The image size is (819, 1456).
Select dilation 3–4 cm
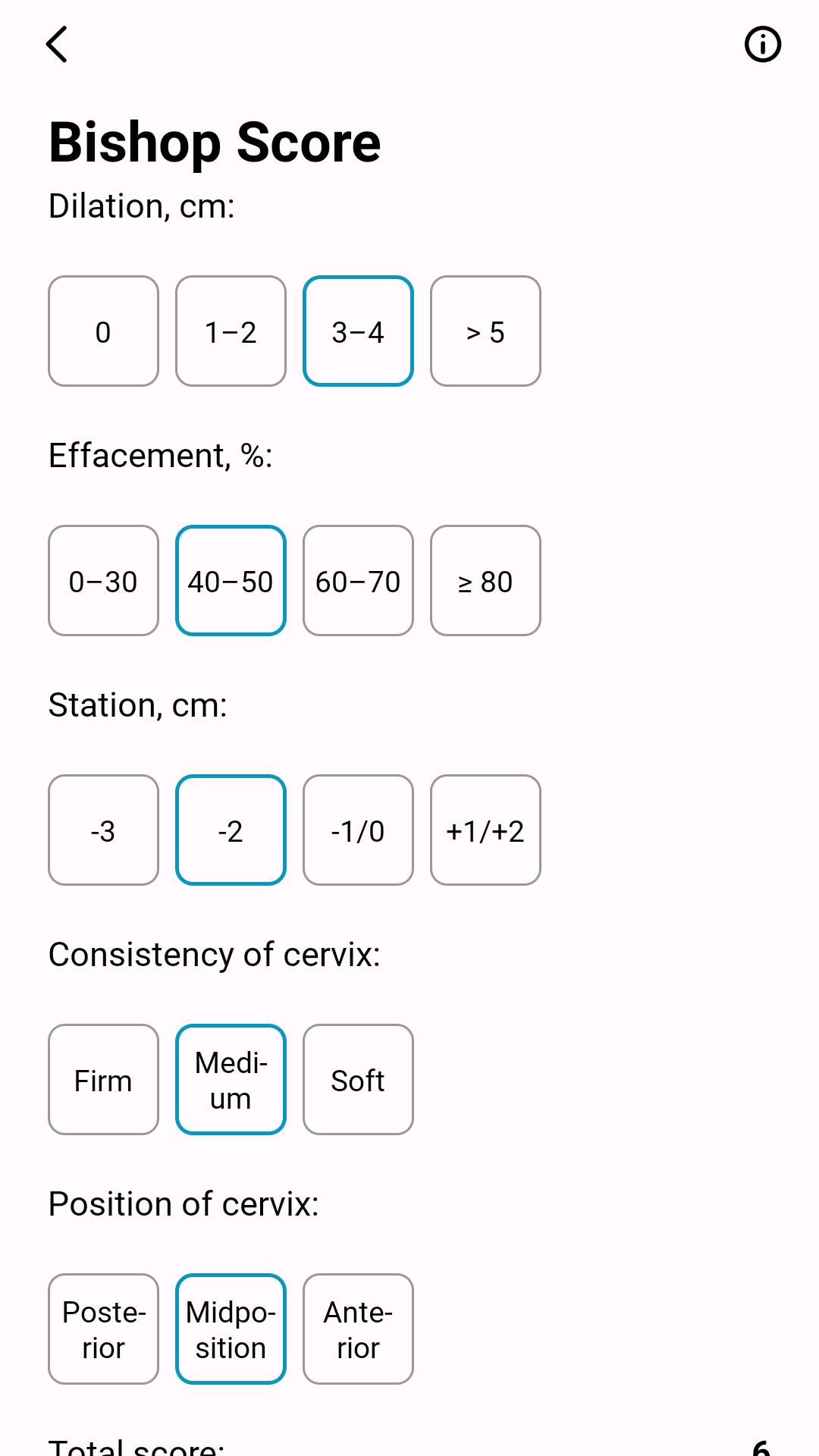tap(358, 331)
